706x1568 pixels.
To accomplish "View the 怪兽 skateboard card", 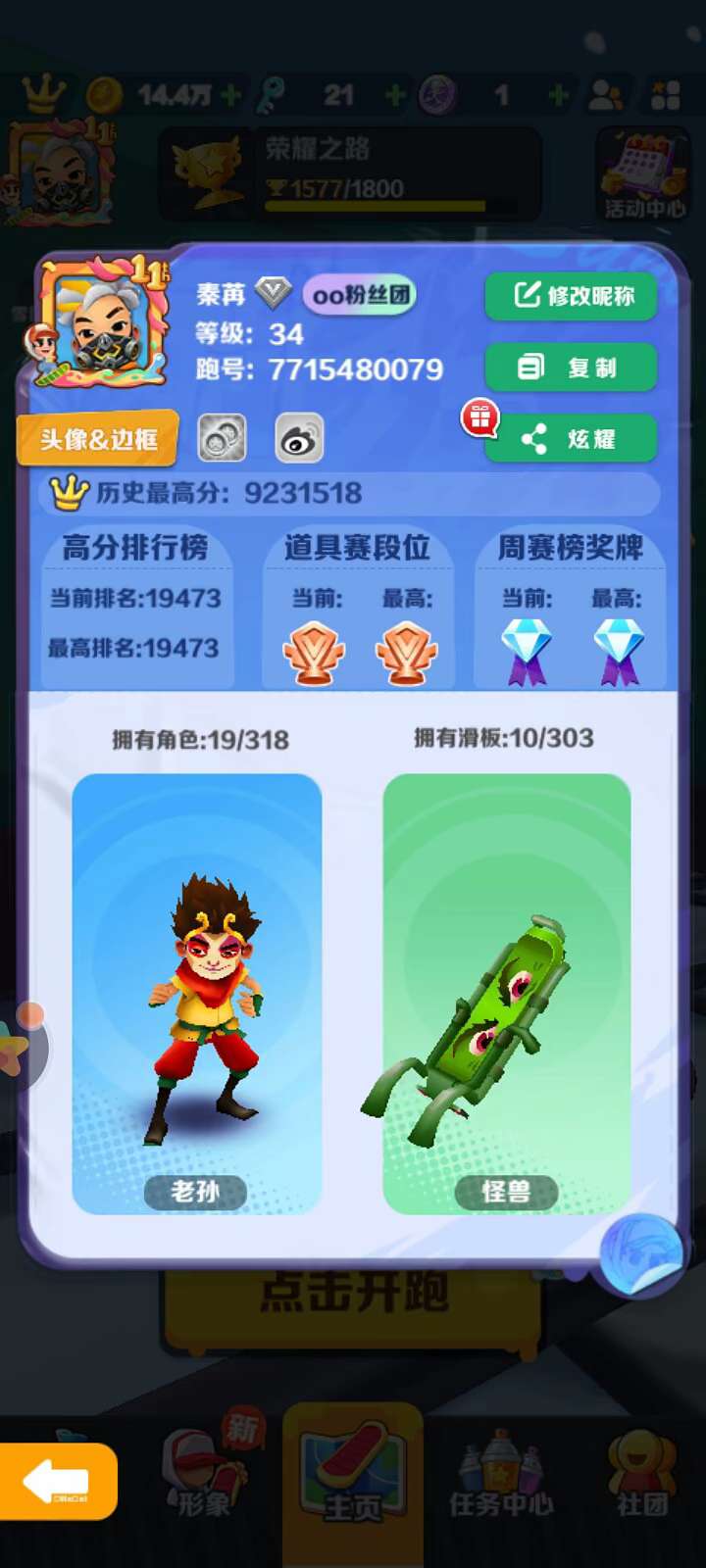I will tap(506, 992).
